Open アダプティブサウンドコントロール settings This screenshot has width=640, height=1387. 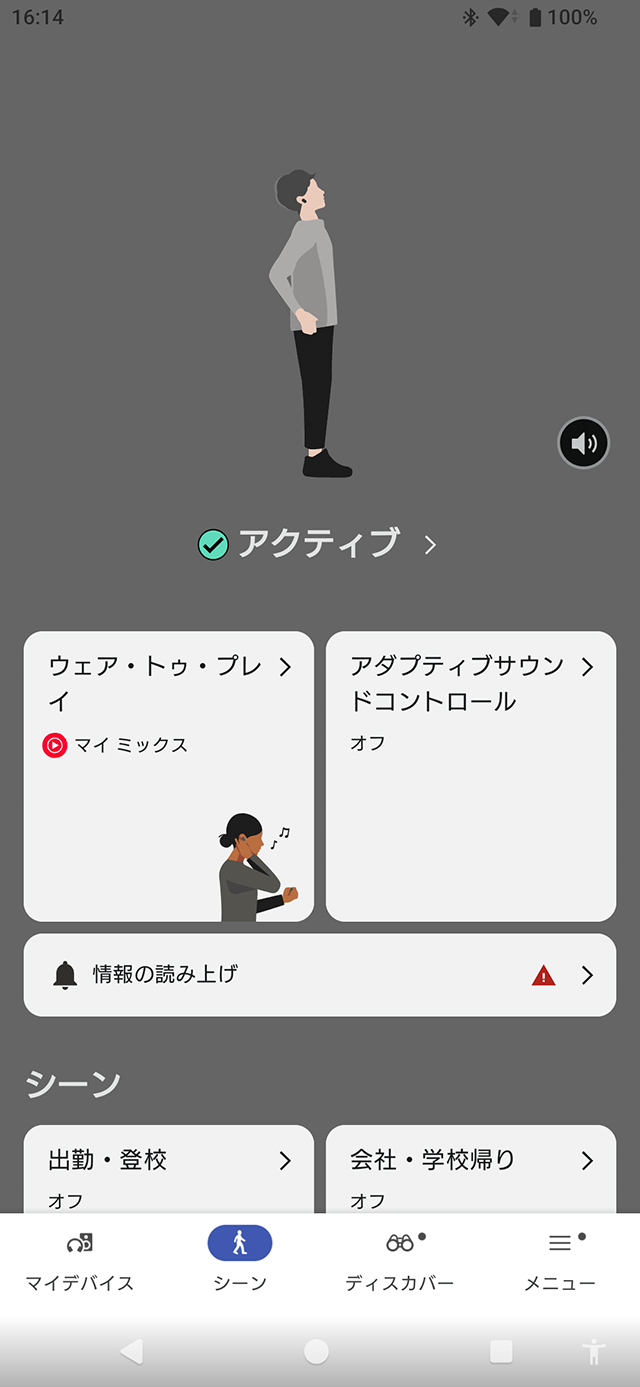(471, 776)
